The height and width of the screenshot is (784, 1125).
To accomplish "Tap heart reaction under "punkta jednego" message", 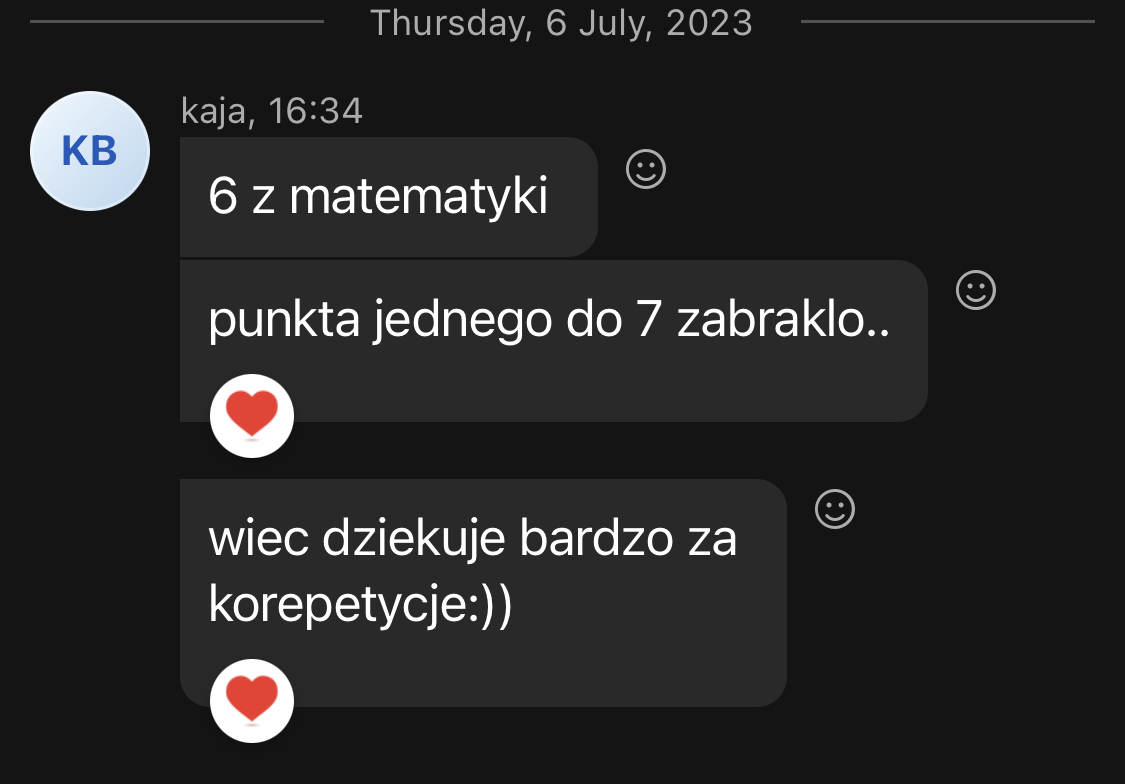I will pyautogui.click(x=252, y=415).
